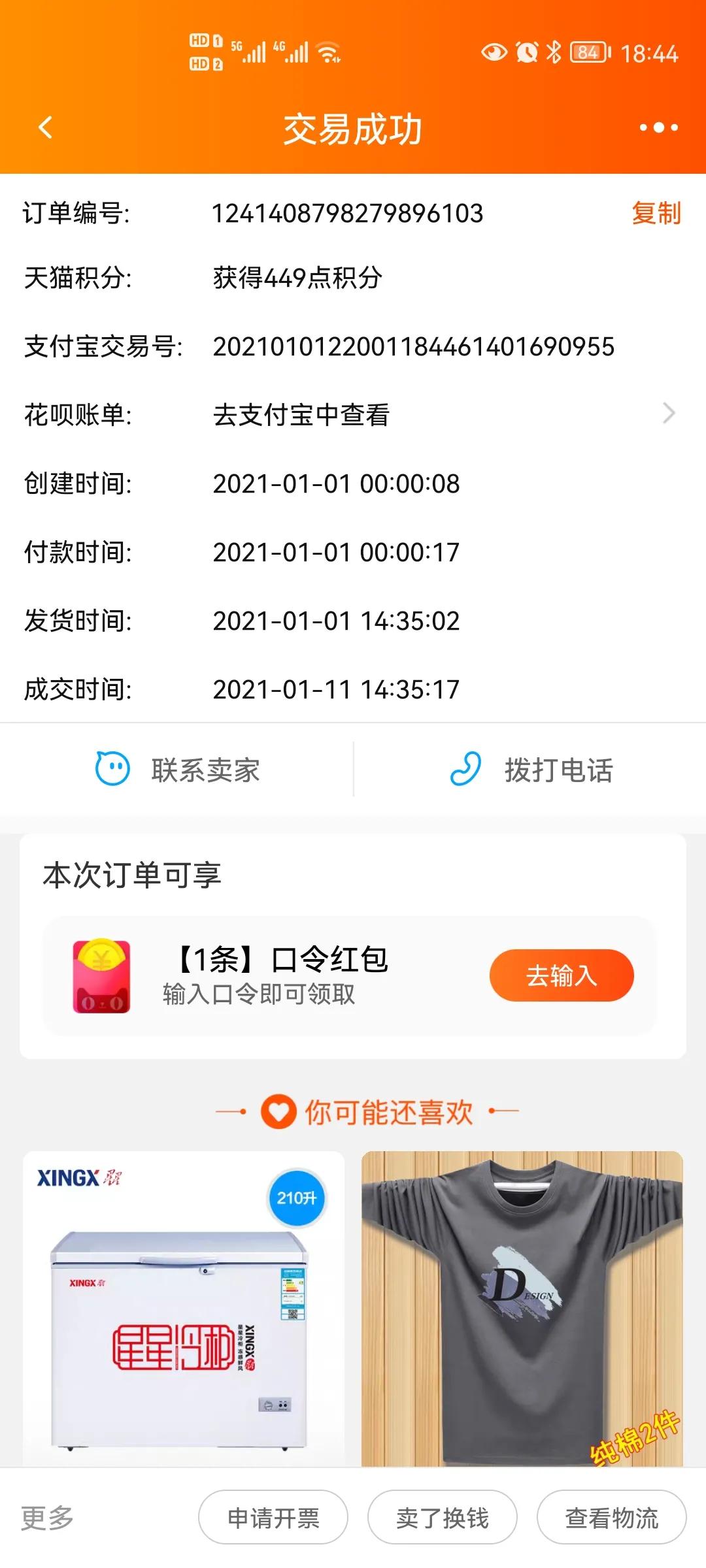Open the more options (...) menu
This screenshot has height=1568, width=706.
point(656,128)
